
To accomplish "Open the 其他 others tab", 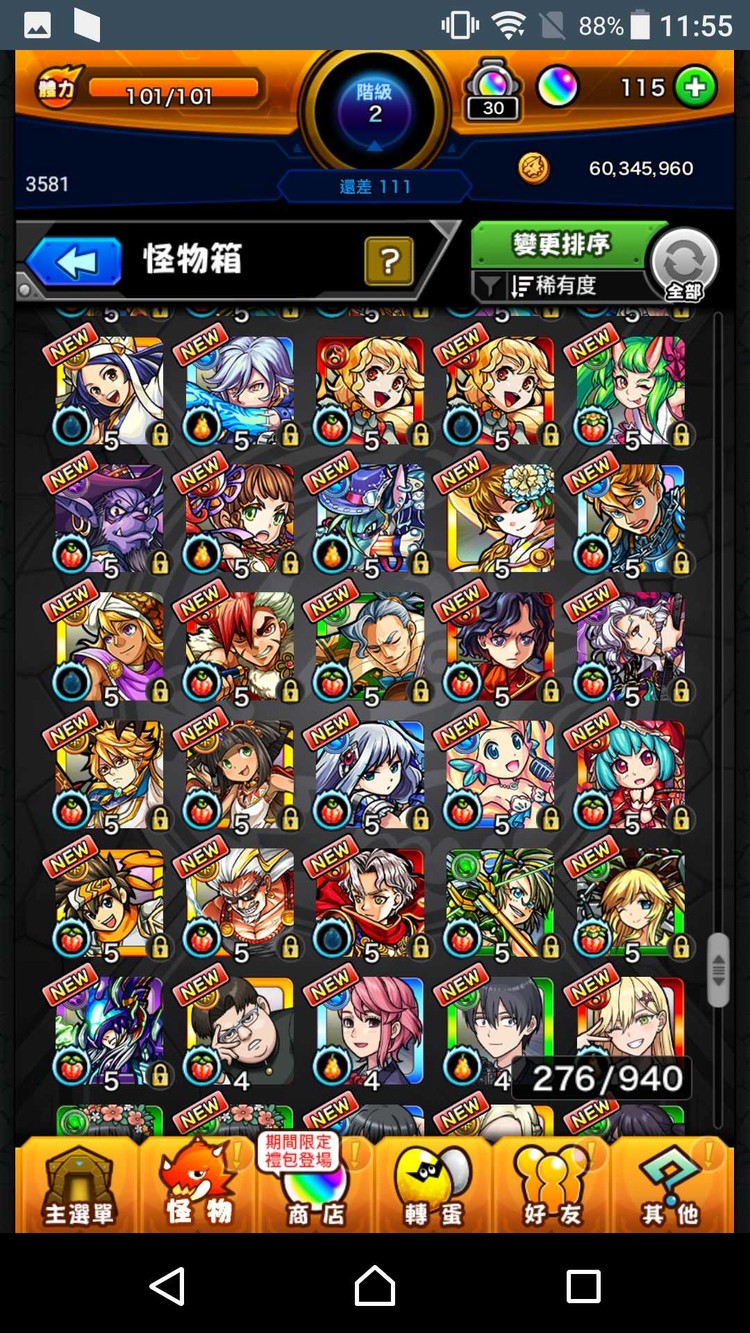I will (670, 1184).
